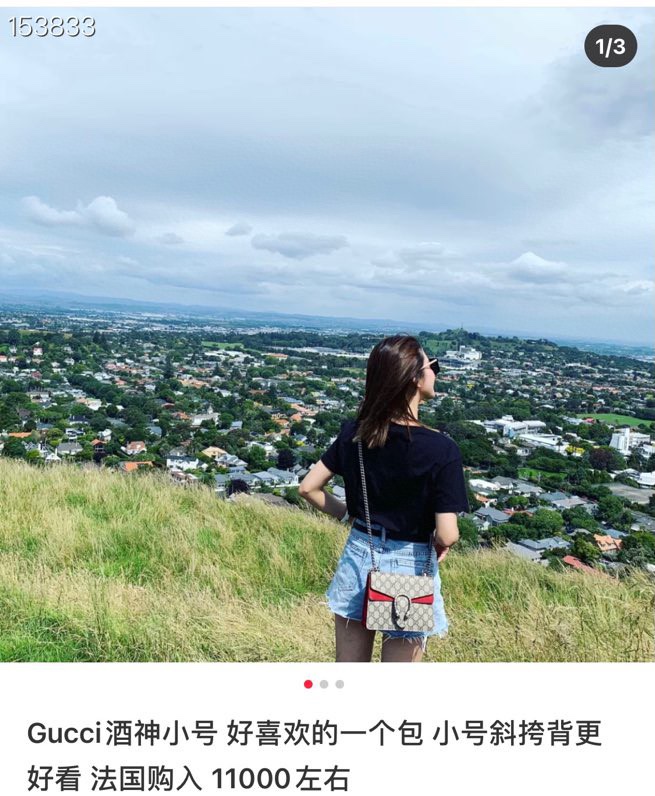Viewport: 655px width, 796px height.
Task: Tap the image page indicator dots
Action: click(324, 684)
